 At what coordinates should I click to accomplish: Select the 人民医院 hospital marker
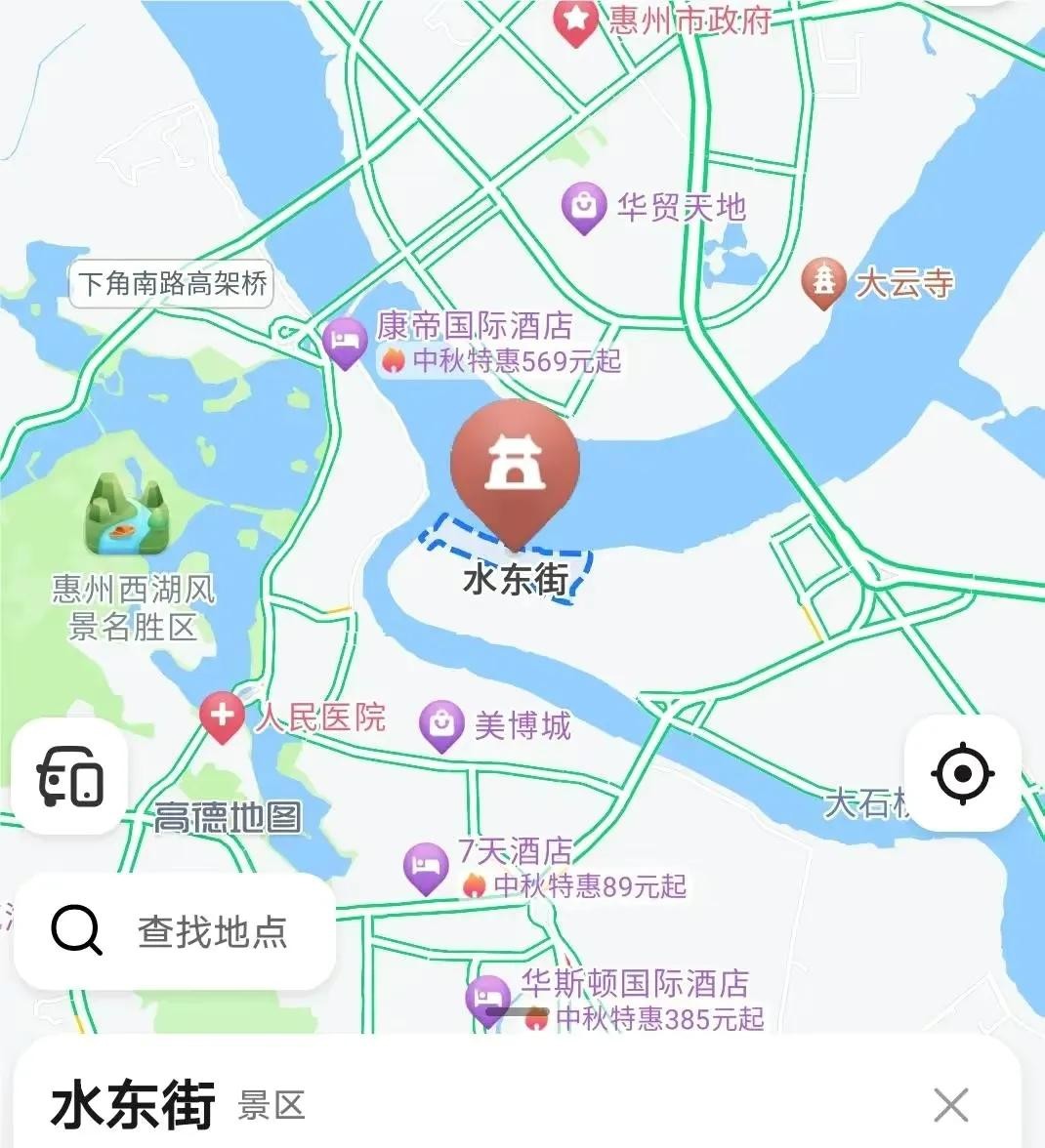(222, 717)
